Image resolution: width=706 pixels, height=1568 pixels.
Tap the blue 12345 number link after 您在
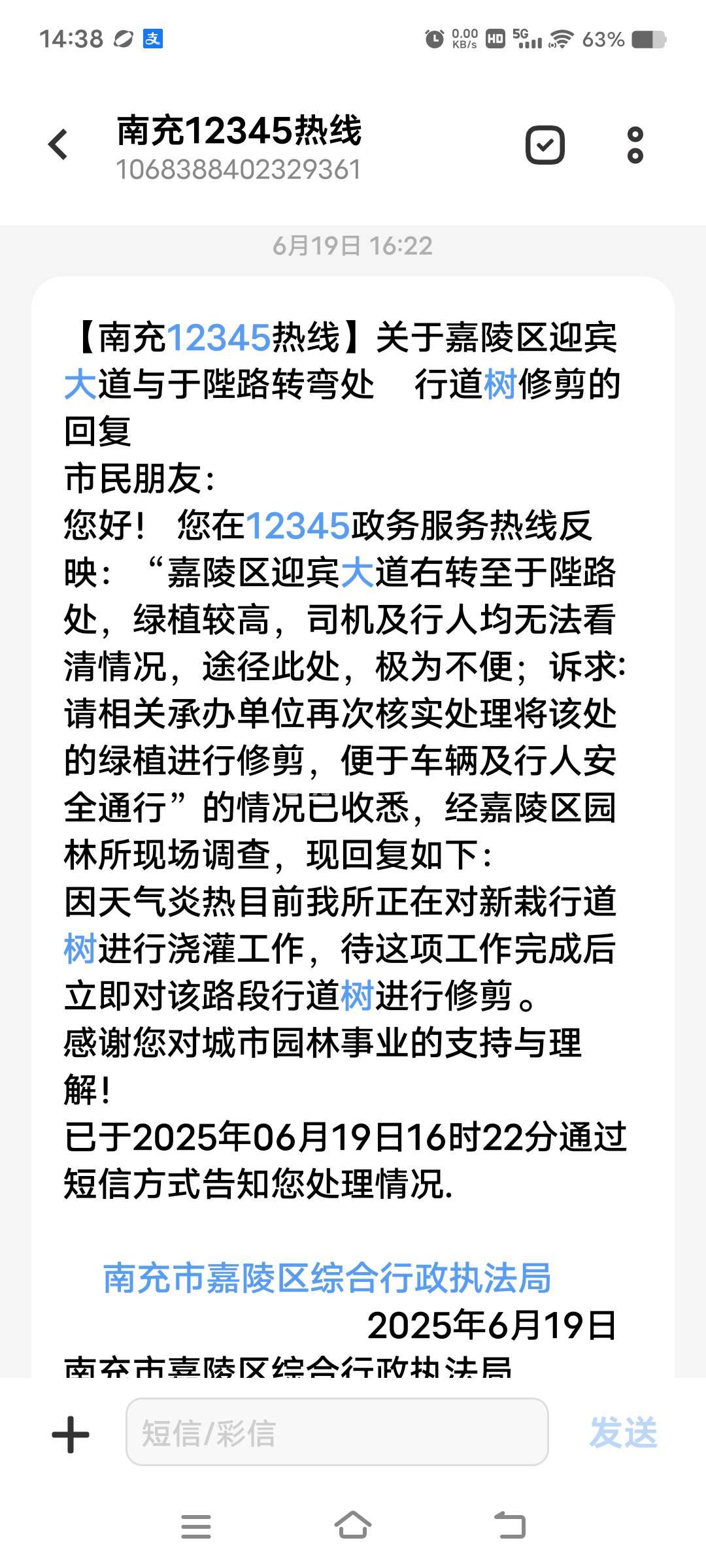click(x=297, y=526)
